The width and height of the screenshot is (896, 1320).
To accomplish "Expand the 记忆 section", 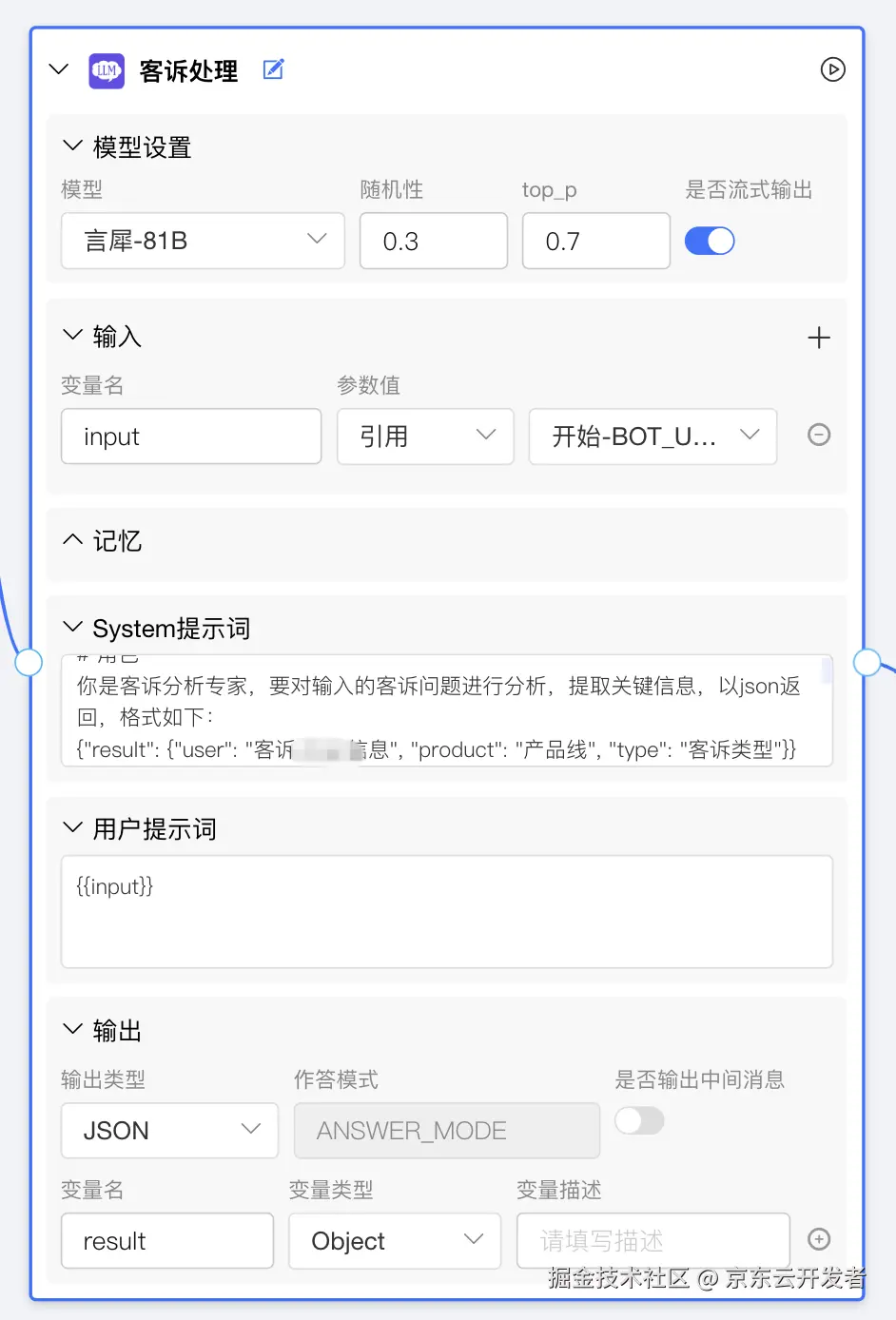I will coord(73,540).
